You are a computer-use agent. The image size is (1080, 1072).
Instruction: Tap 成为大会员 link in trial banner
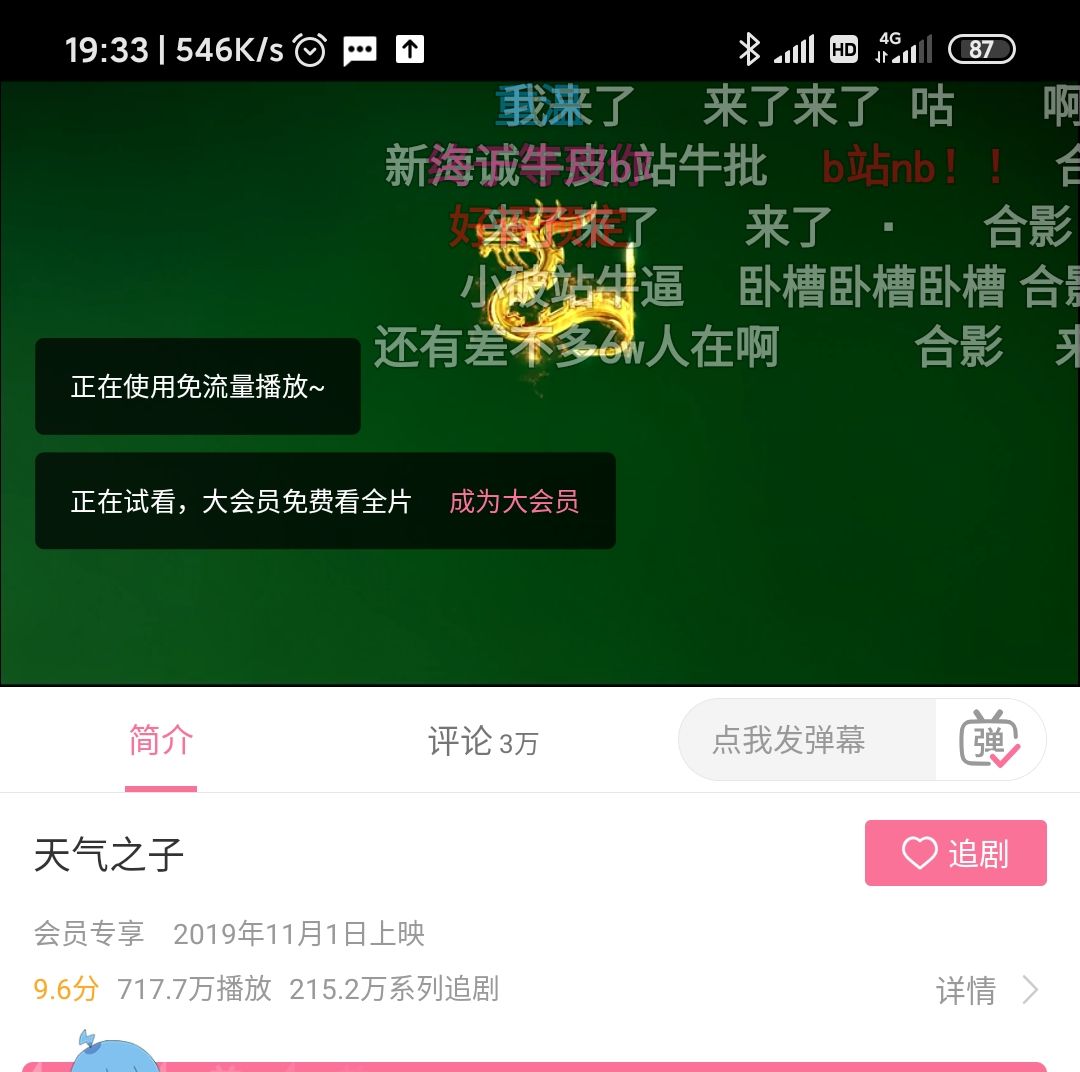click(514, 501)
